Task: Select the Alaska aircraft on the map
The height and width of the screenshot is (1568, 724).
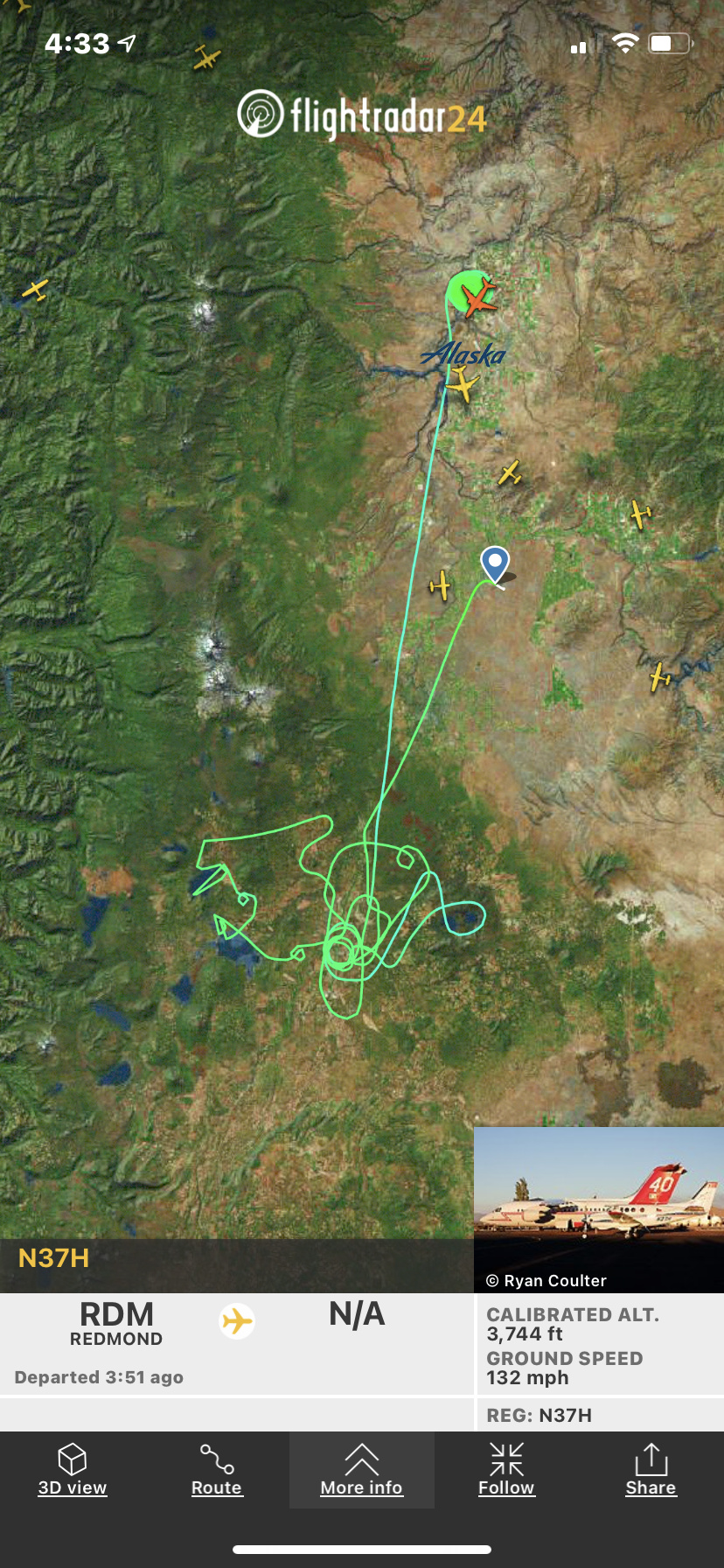Action: (463, 384)
